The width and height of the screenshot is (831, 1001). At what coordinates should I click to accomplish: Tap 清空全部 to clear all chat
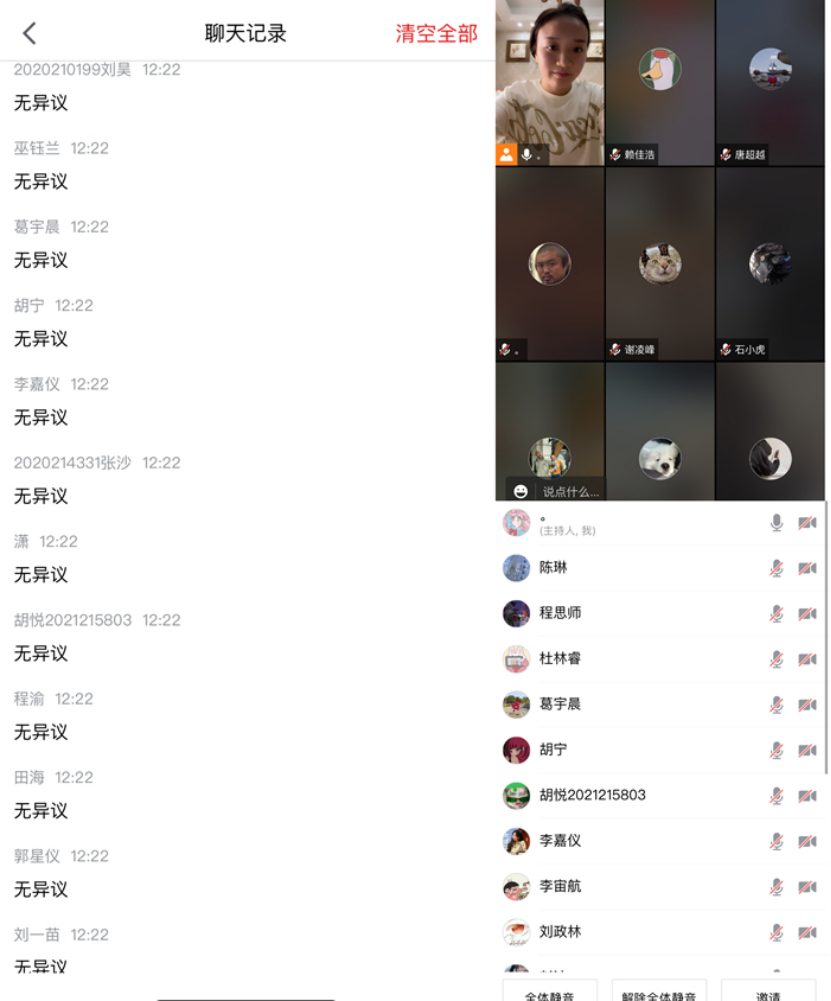(x=436, y=33)
